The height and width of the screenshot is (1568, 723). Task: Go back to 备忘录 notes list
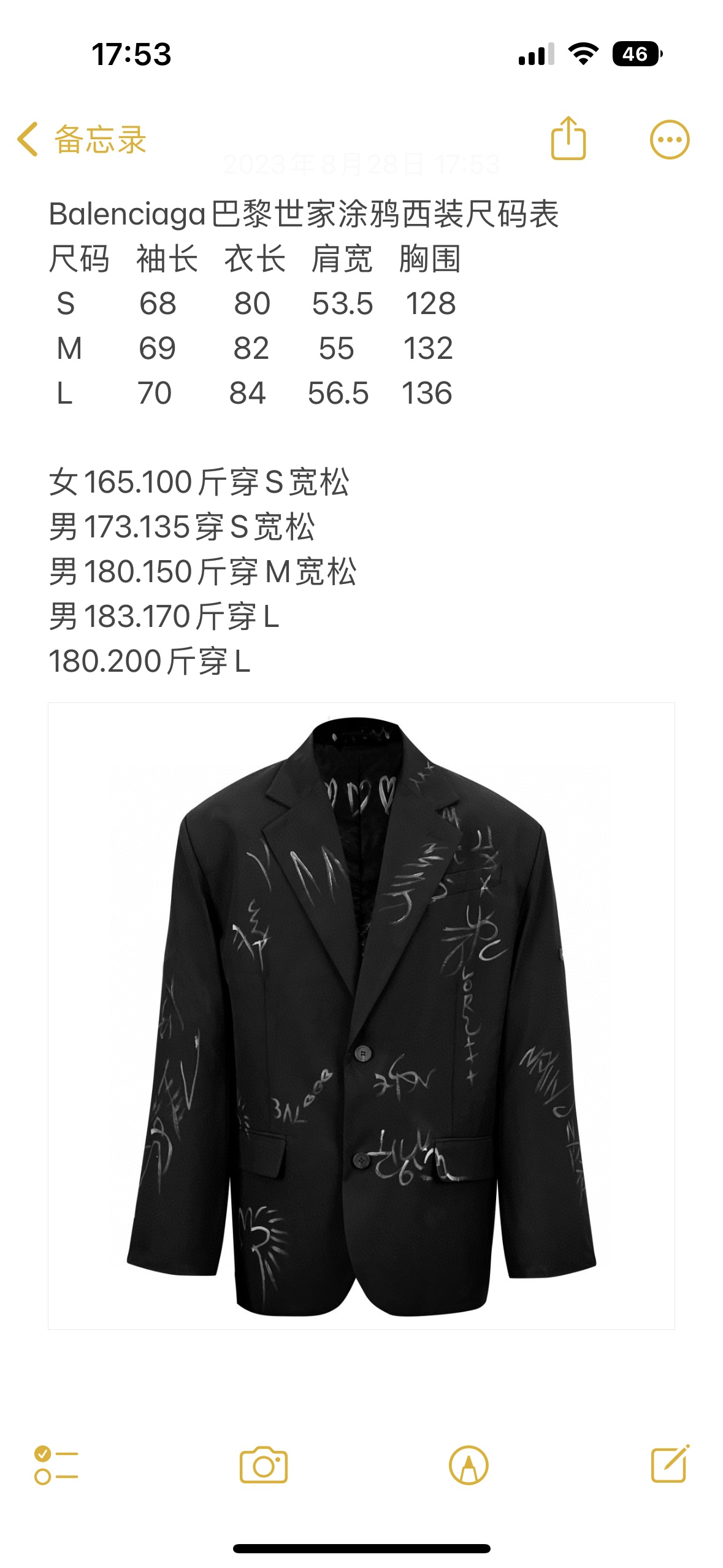click(x=82, y=140)
